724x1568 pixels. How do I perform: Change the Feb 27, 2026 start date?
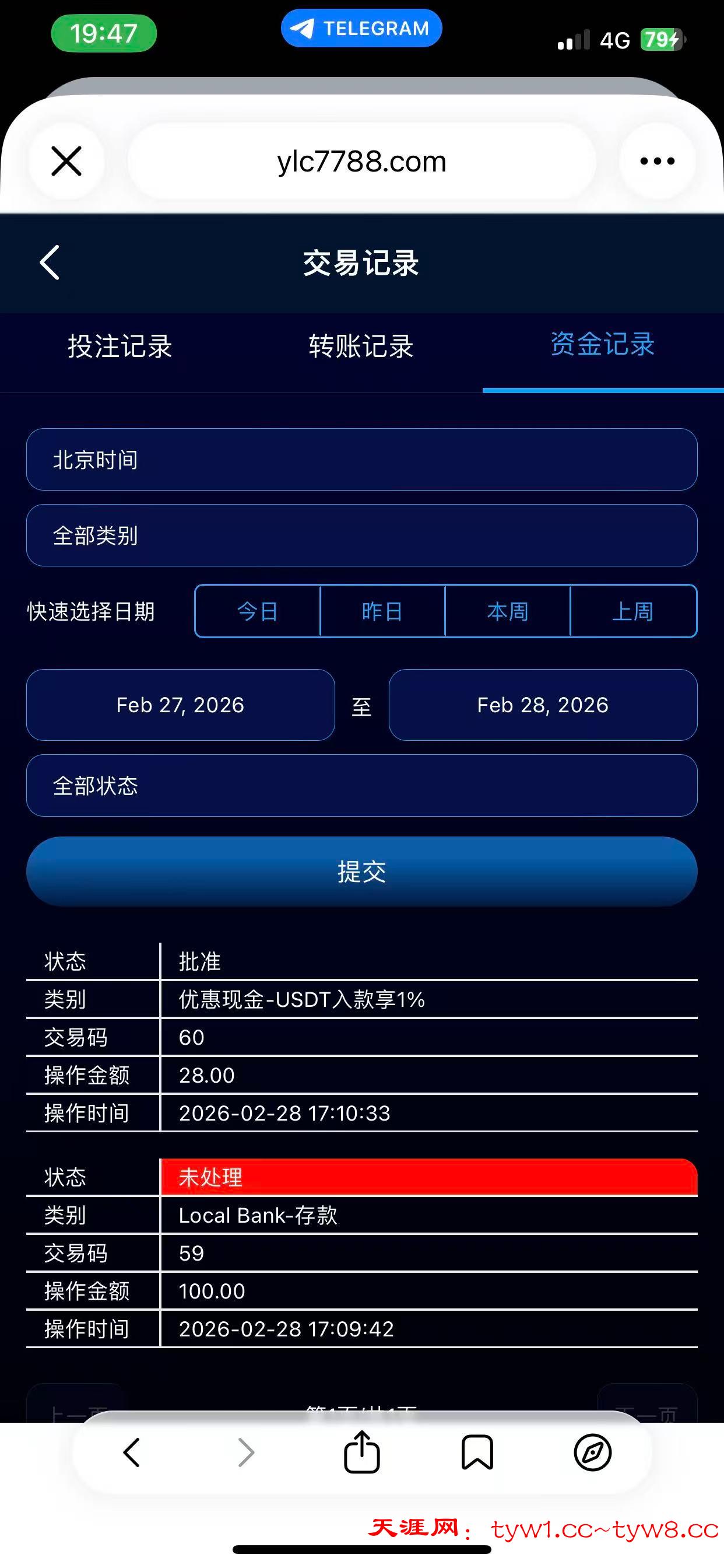[180, 705]
